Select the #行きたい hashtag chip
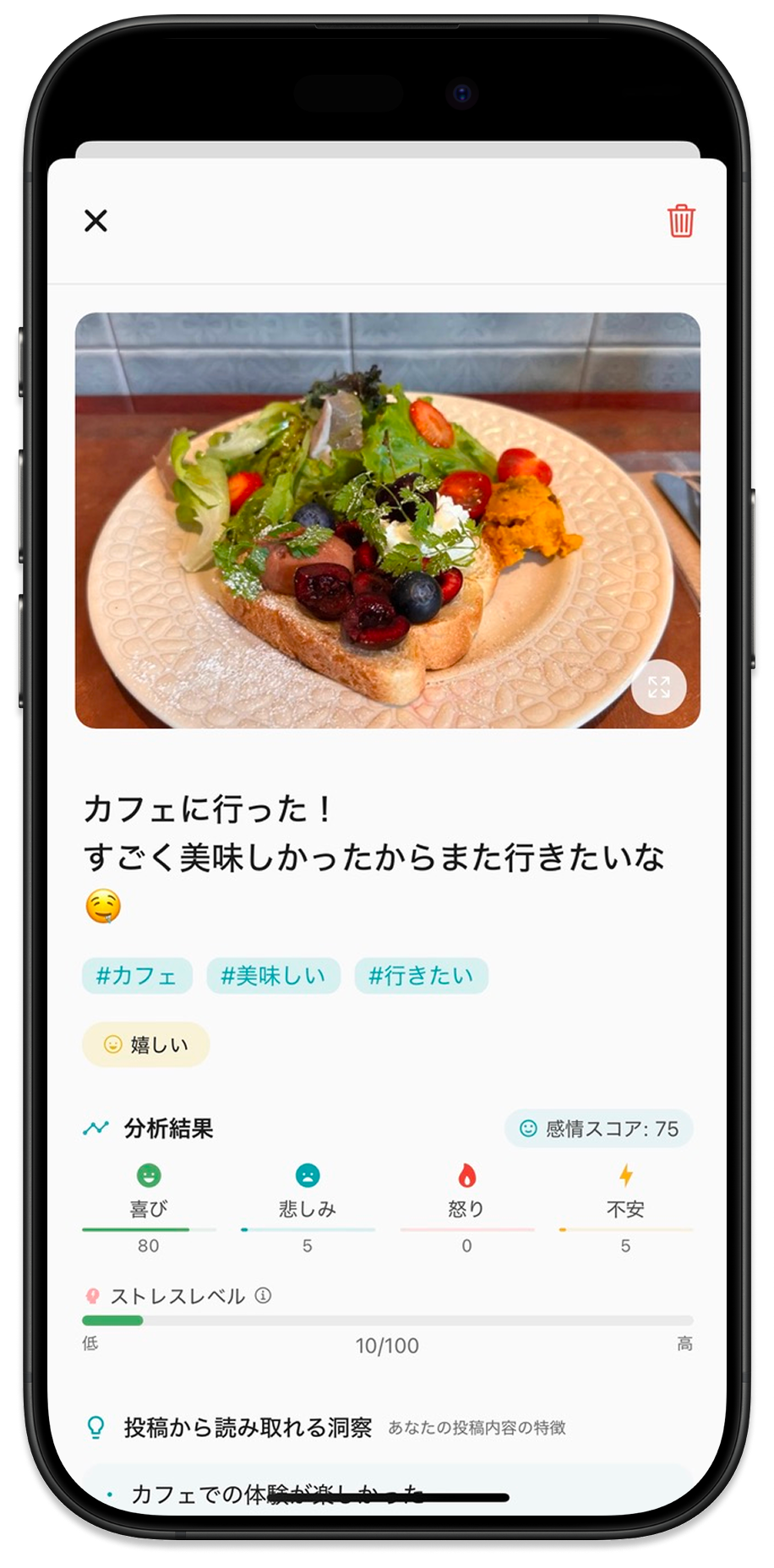Viewport: 774px width, 1568px height. pyautogui.click(x=421, y=976)
